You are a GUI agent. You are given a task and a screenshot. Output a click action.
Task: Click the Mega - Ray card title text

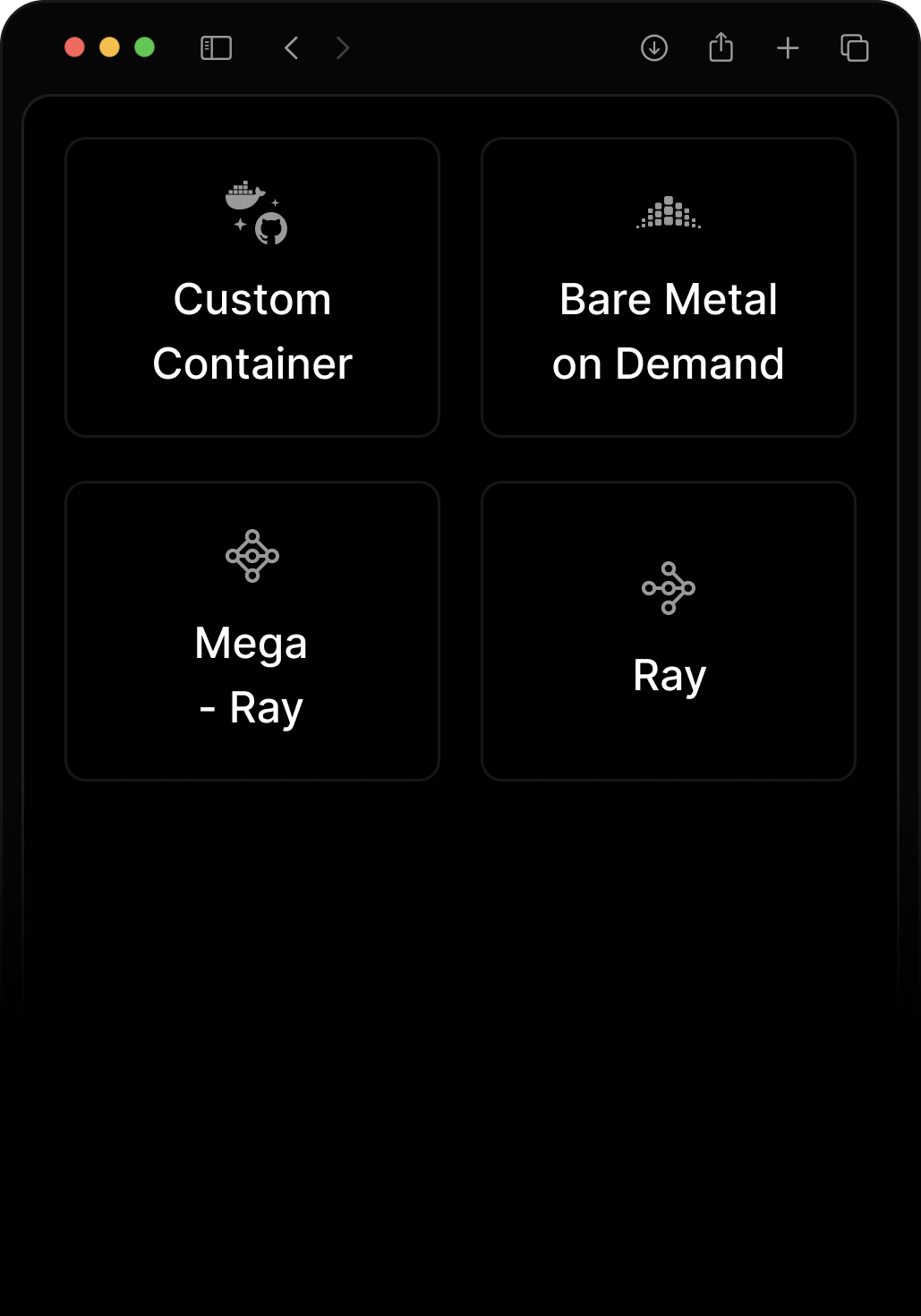252,674
